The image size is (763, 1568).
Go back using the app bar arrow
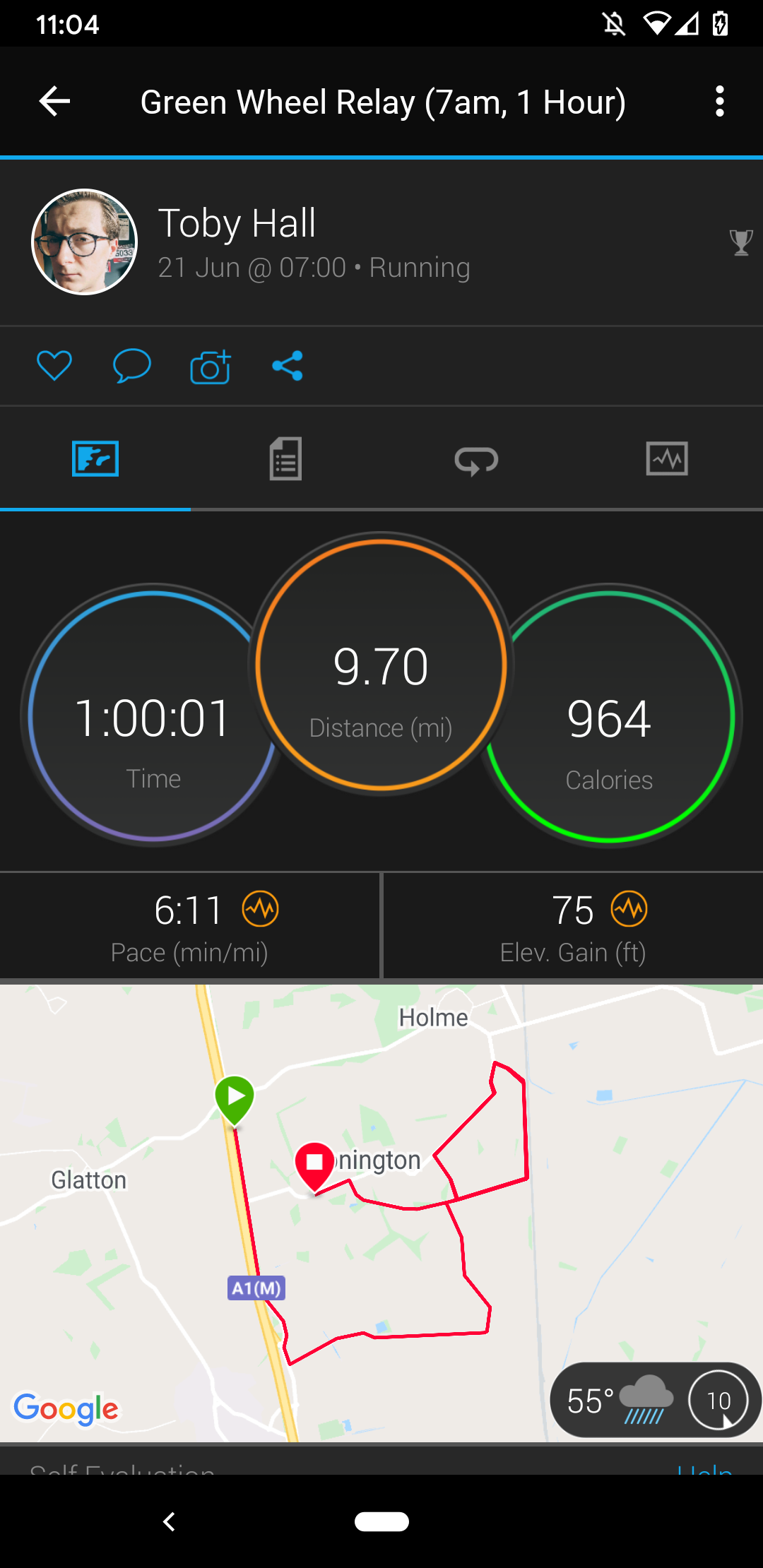[54, 102]
